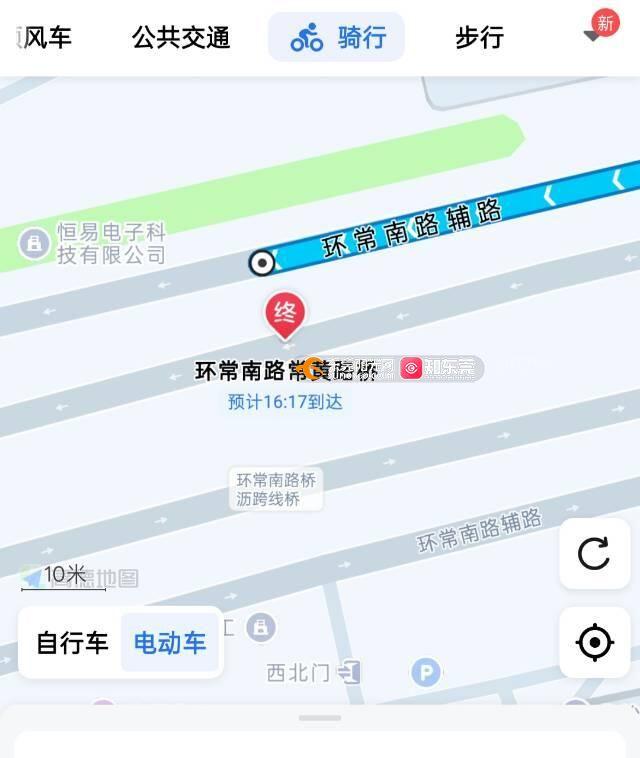
Task: Center map on my location
Action: 594,642
